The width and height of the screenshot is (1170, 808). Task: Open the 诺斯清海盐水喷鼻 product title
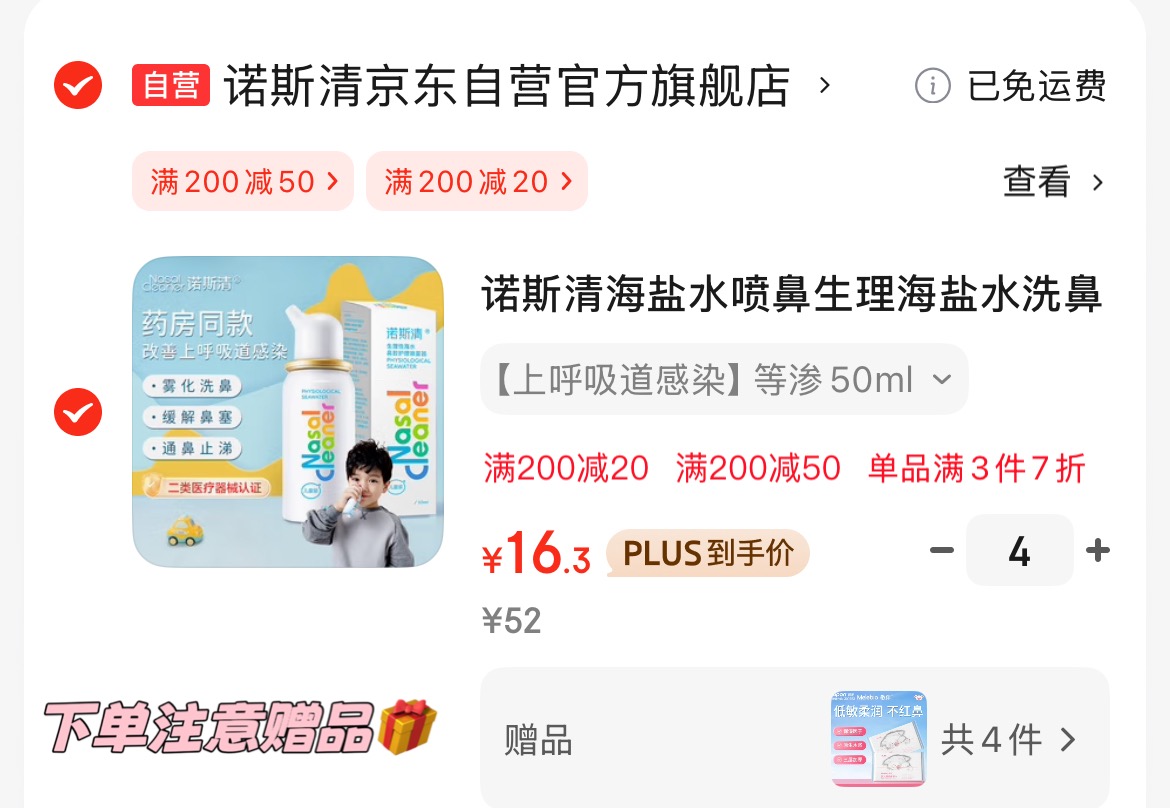[x=792, y=295]
